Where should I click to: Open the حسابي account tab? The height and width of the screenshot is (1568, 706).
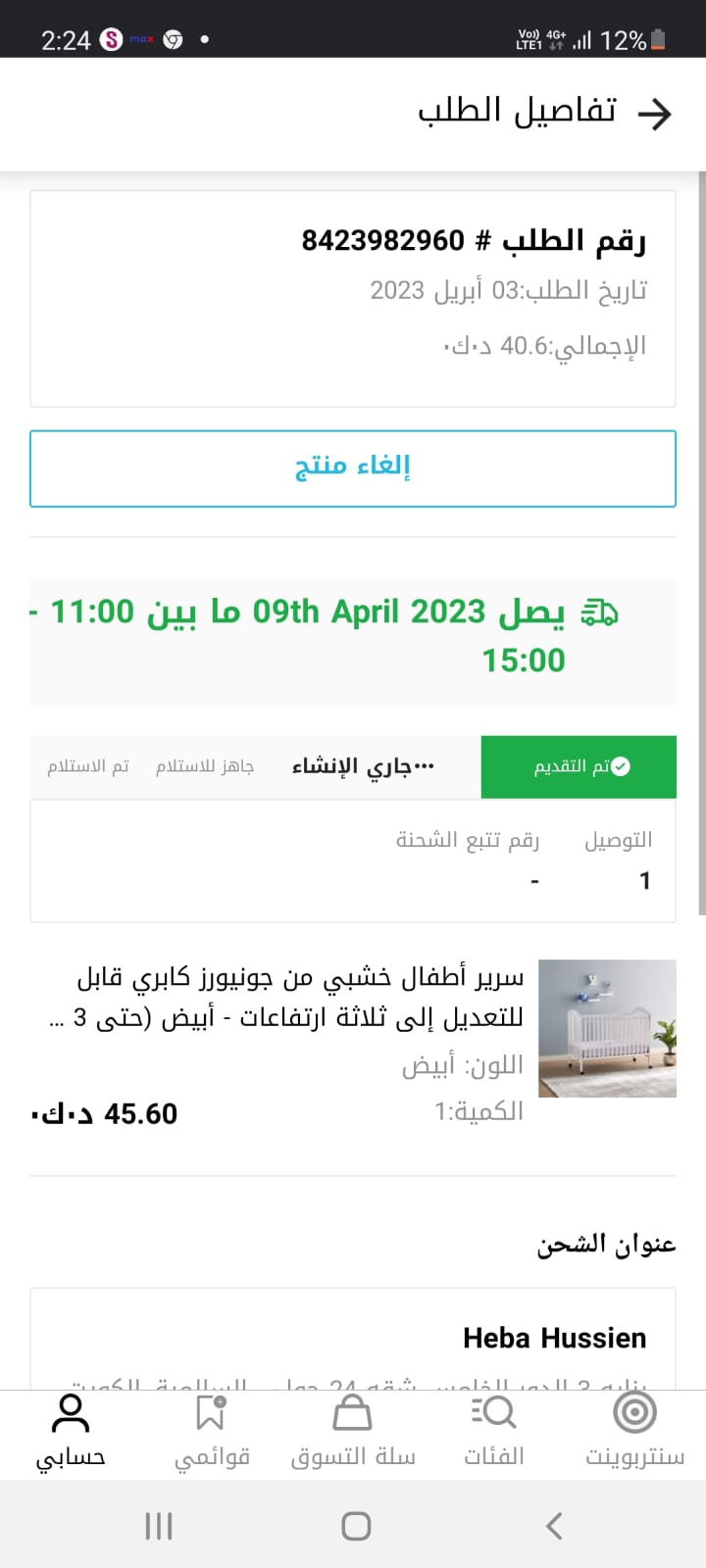pos(71,1432)
